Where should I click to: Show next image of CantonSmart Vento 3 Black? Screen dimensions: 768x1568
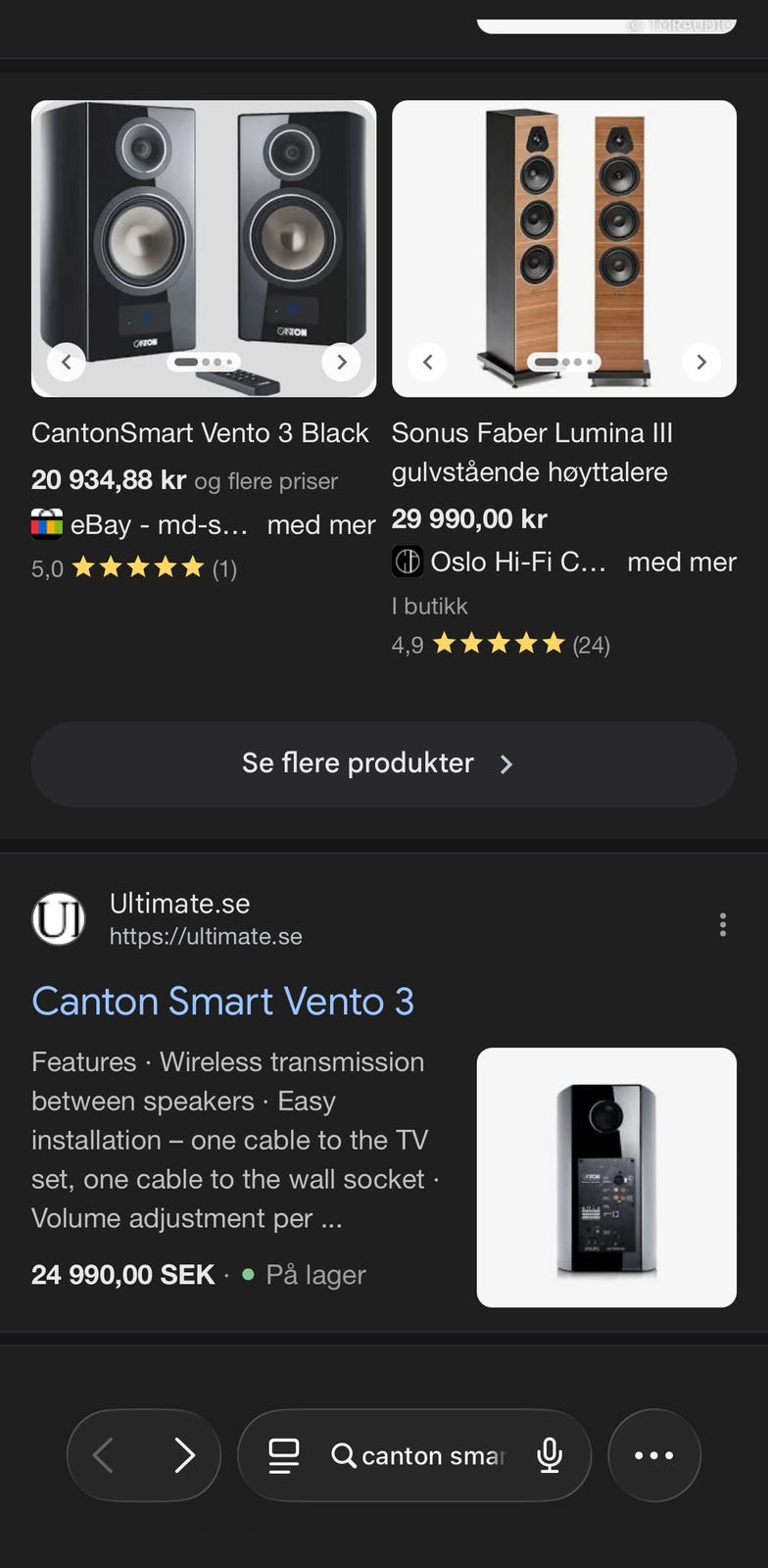click(x=341, y=362)
